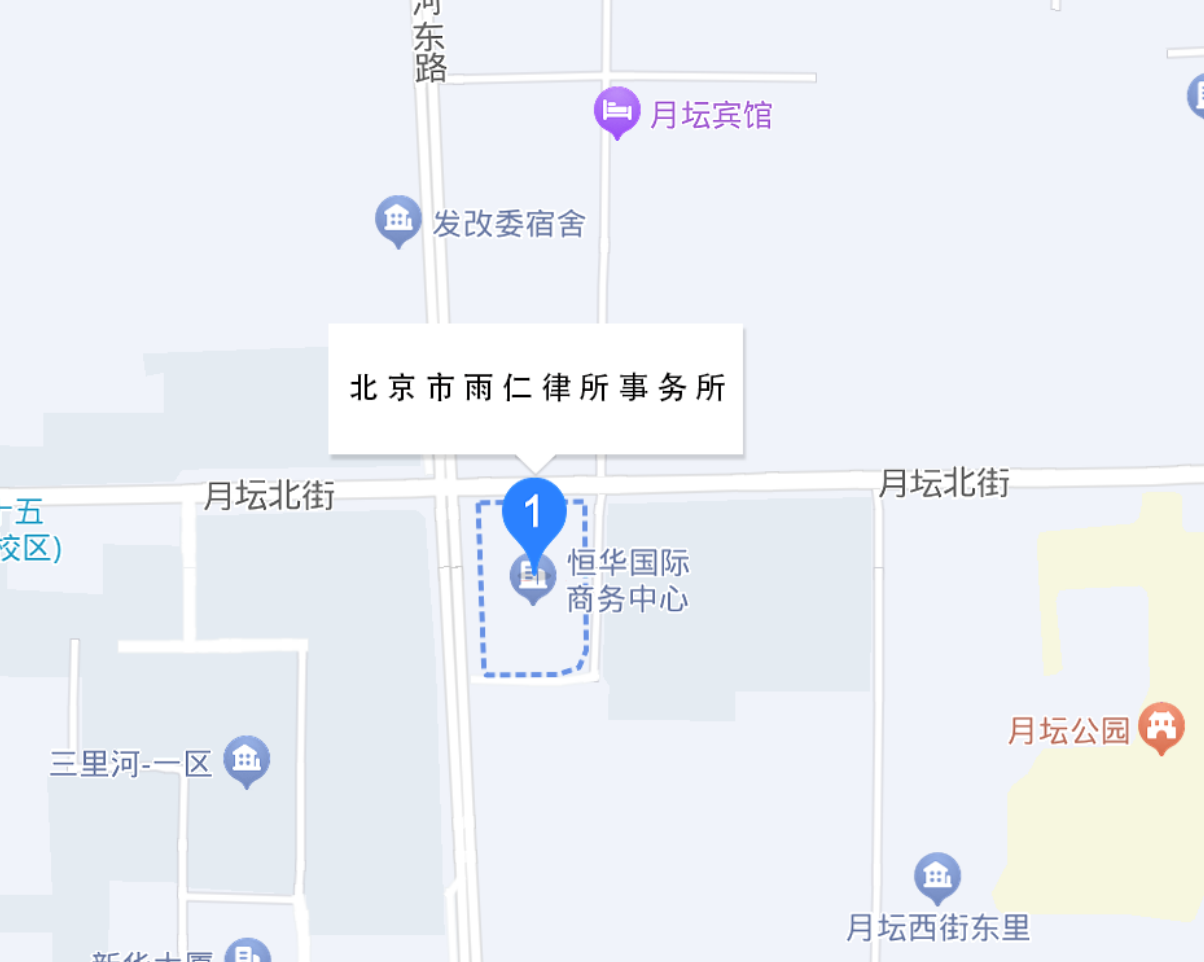Tap the 发改委宿舍 building icon

398,219
